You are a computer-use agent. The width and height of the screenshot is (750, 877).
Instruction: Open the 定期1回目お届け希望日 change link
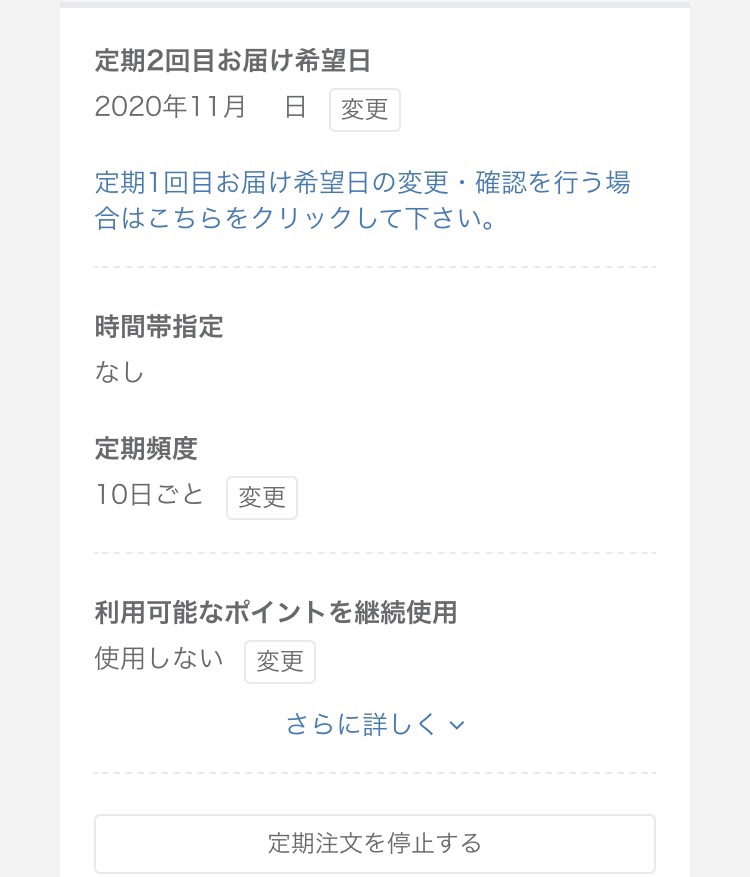coord(362,200)
